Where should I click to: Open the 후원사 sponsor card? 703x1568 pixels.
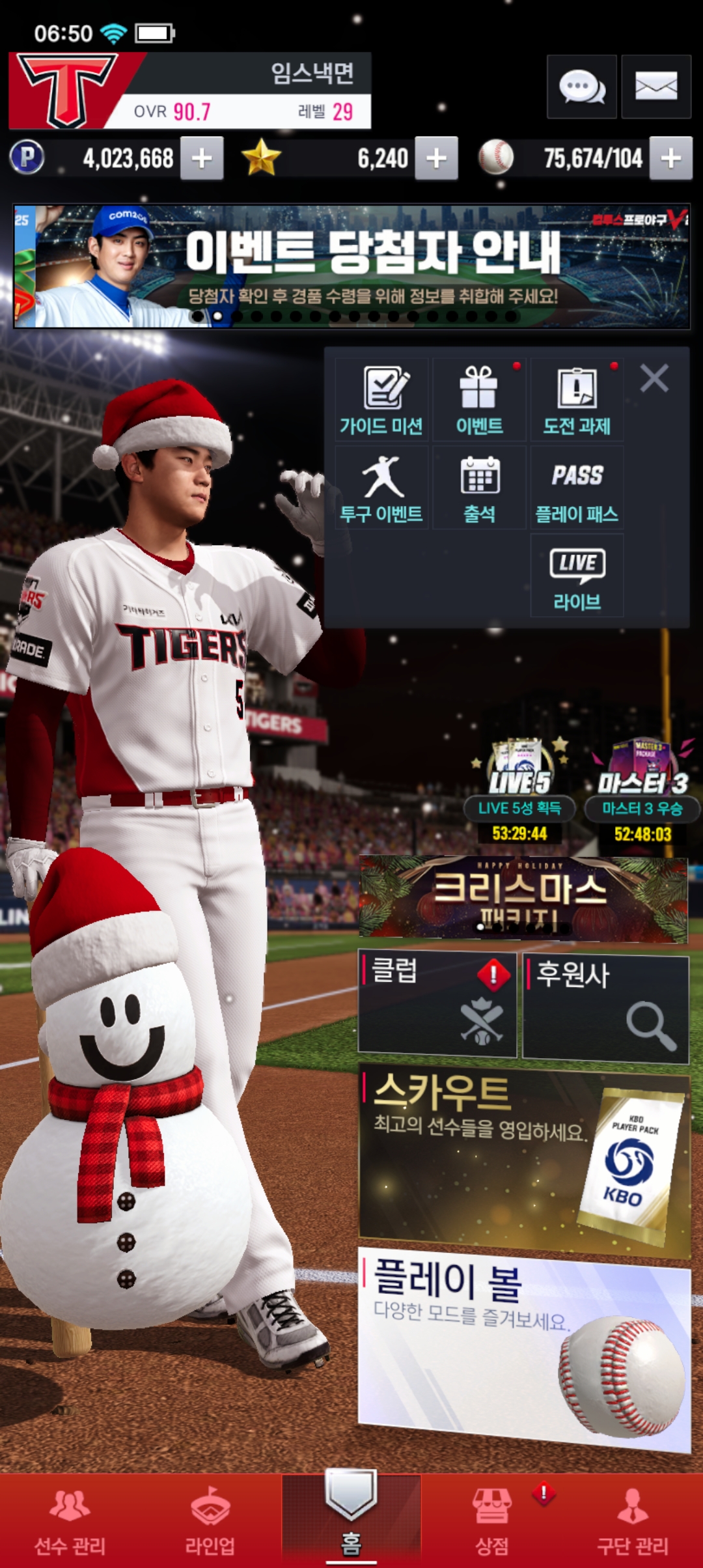pyautogui.click(x=605, y=1007)
